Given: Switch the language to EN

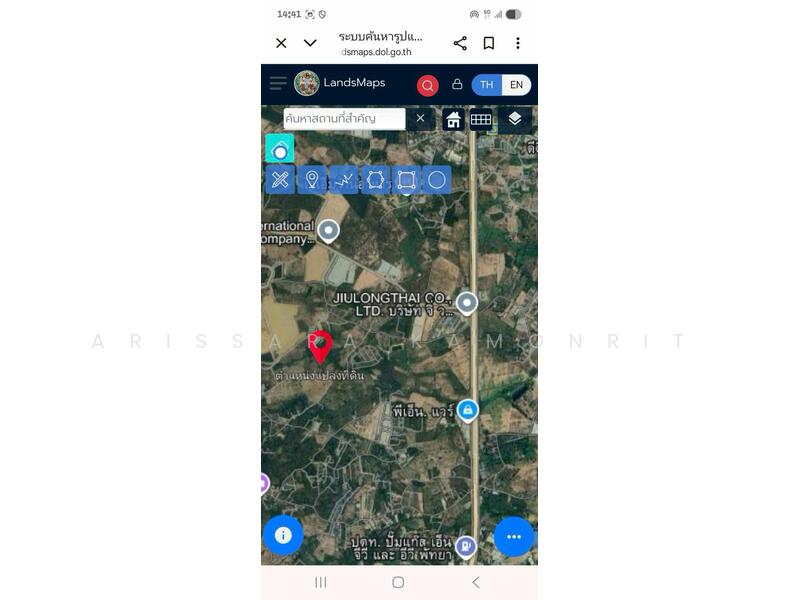Looking at the screenshot, I should pos(516,85).
